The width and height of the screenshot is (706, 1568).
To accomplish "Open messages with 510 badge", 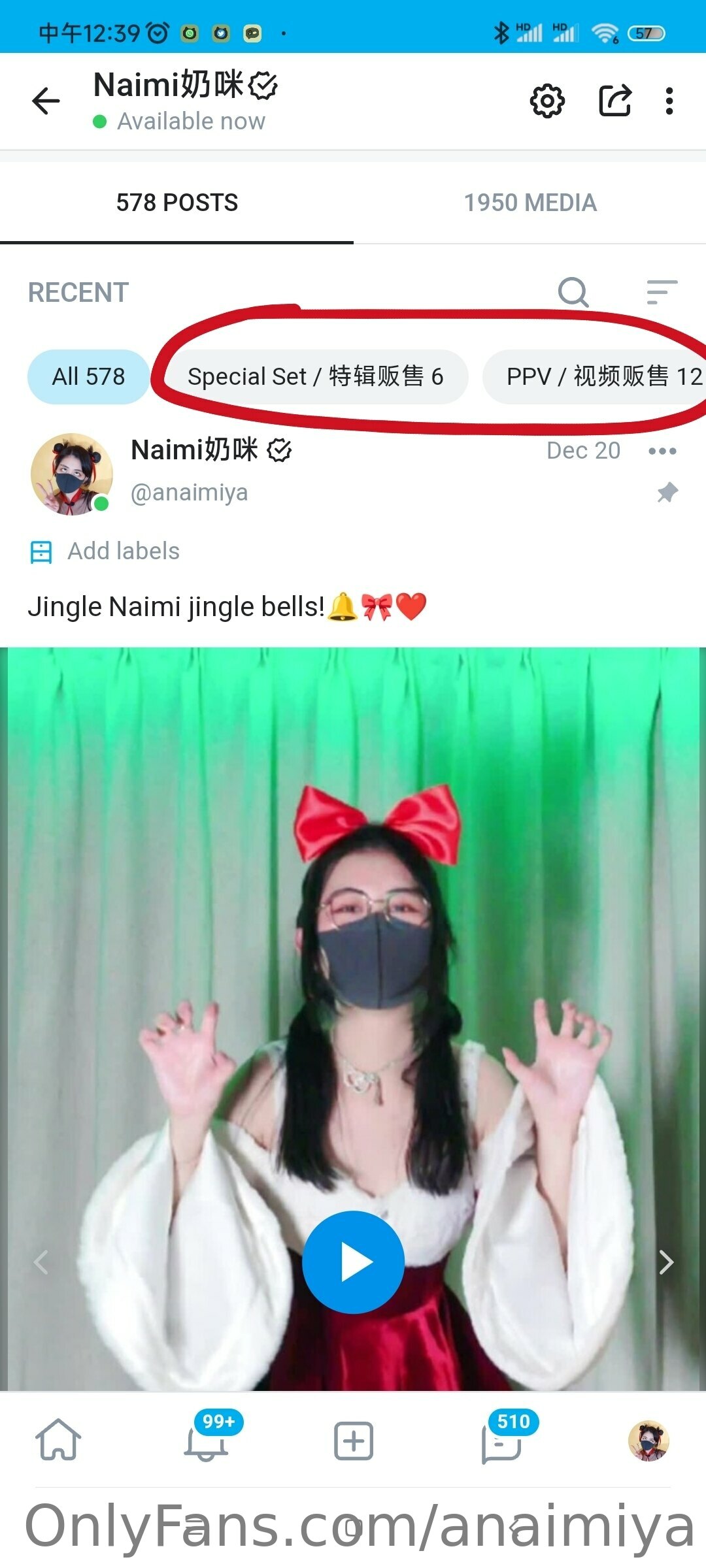I will [x=501, y=1440].
